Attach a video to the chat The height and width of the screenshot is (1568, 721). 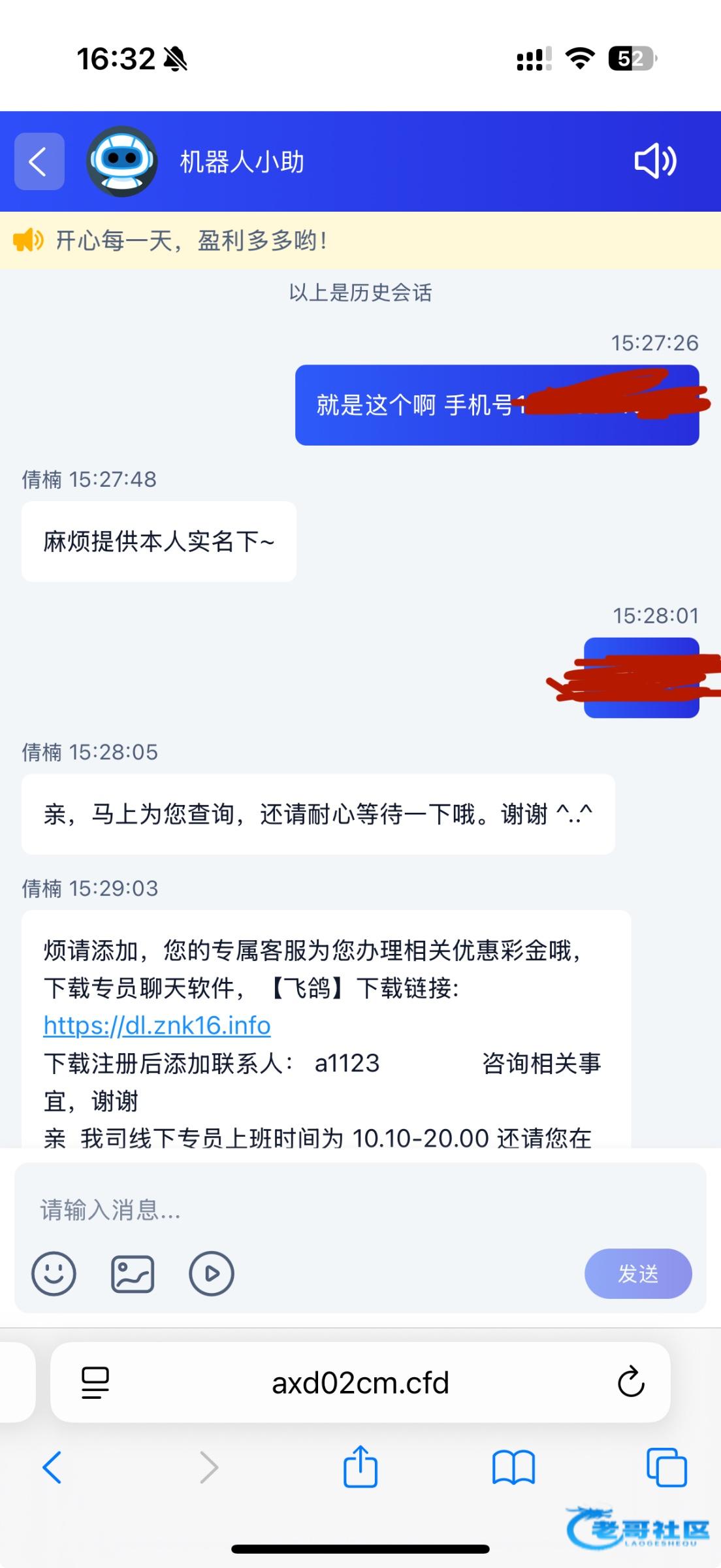(x=211, y=1273)
